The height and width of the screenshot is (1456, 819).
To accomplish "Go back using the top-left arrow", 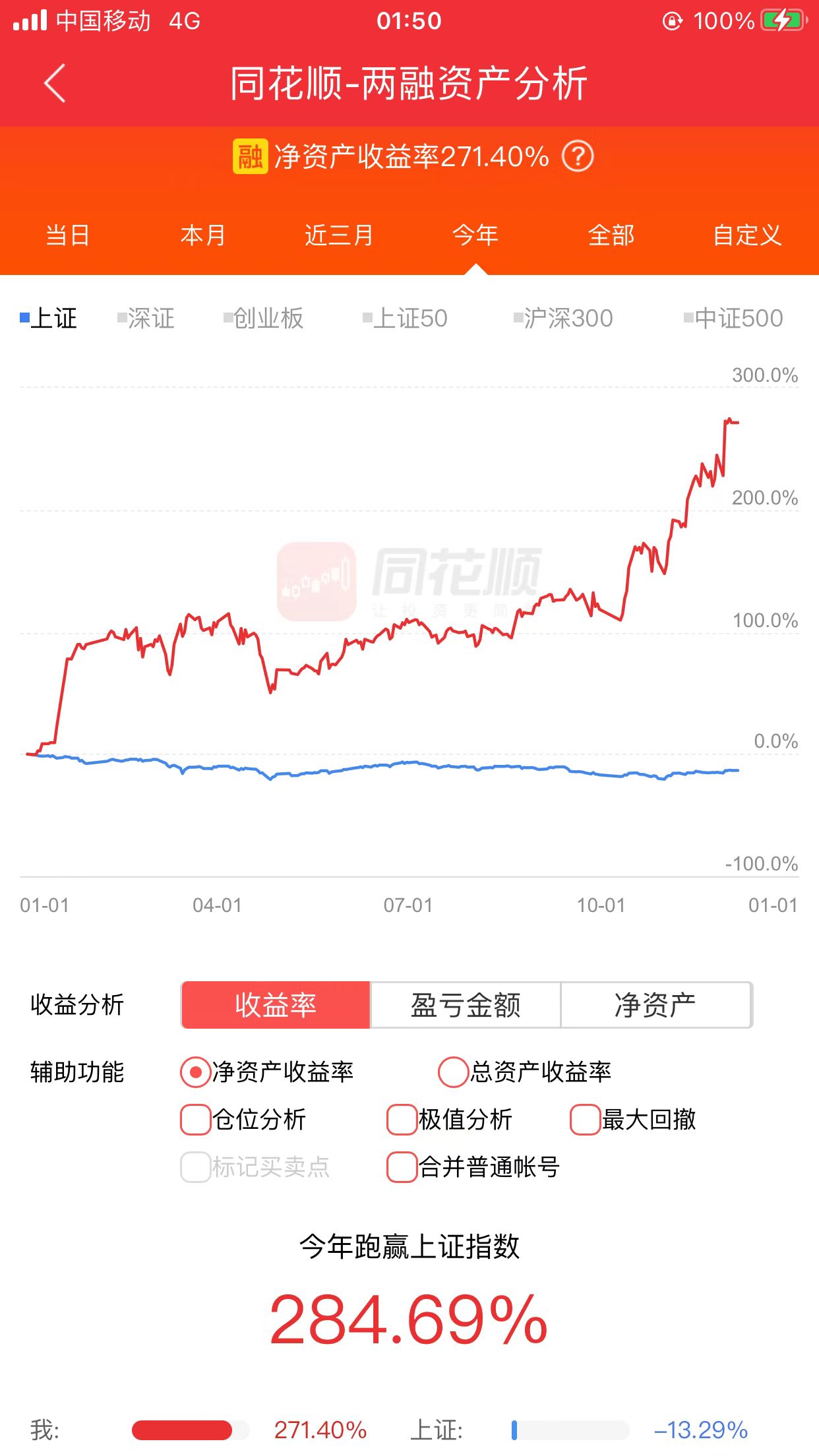I will pos(55,83).
